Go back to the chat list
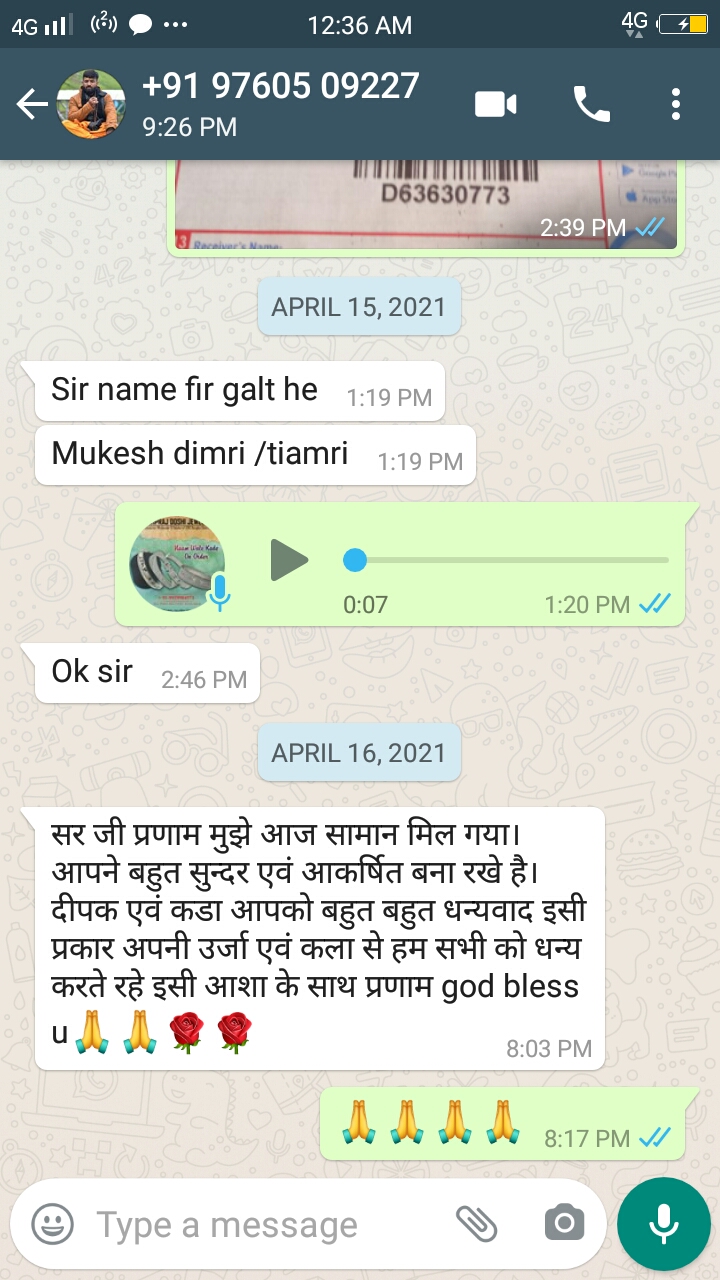Viewport: 720px width, 1280px height. tap(32, 104)
